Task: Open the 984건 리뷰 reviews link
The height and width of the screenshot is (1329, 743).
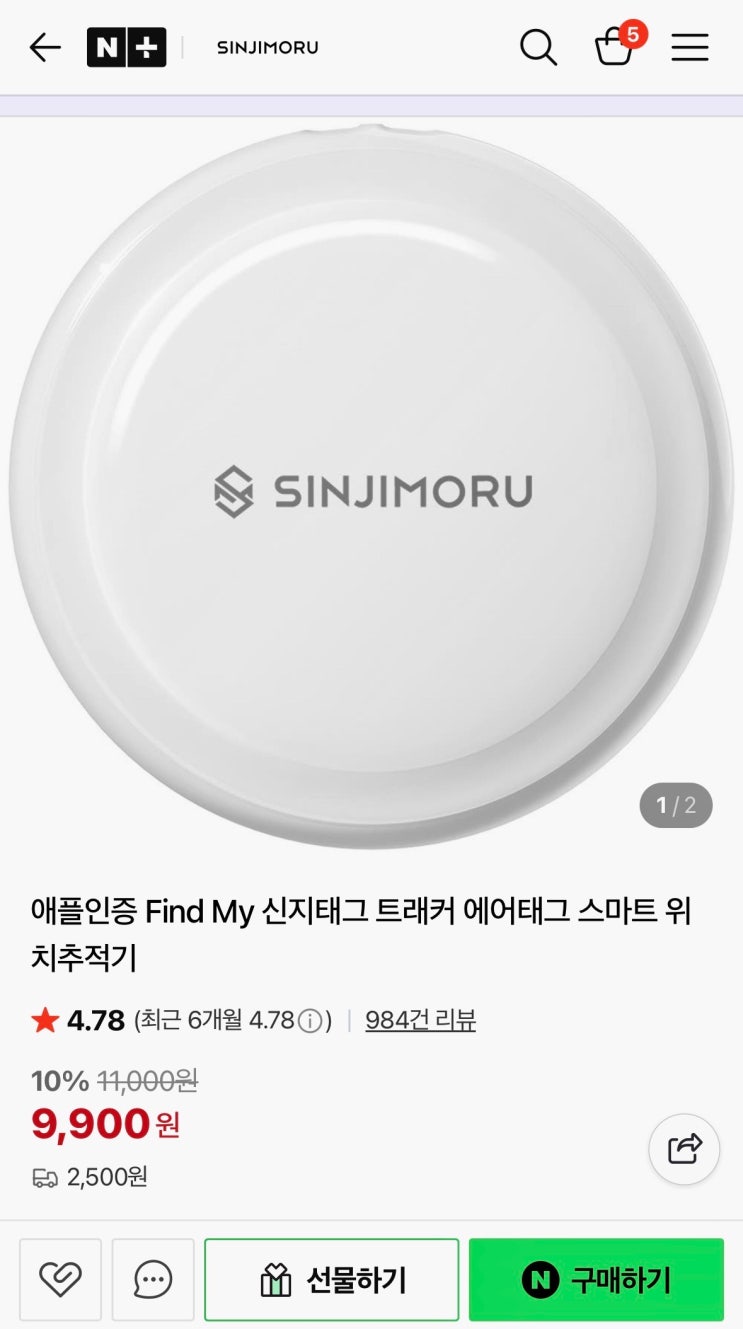Action: coord(420,1020)
